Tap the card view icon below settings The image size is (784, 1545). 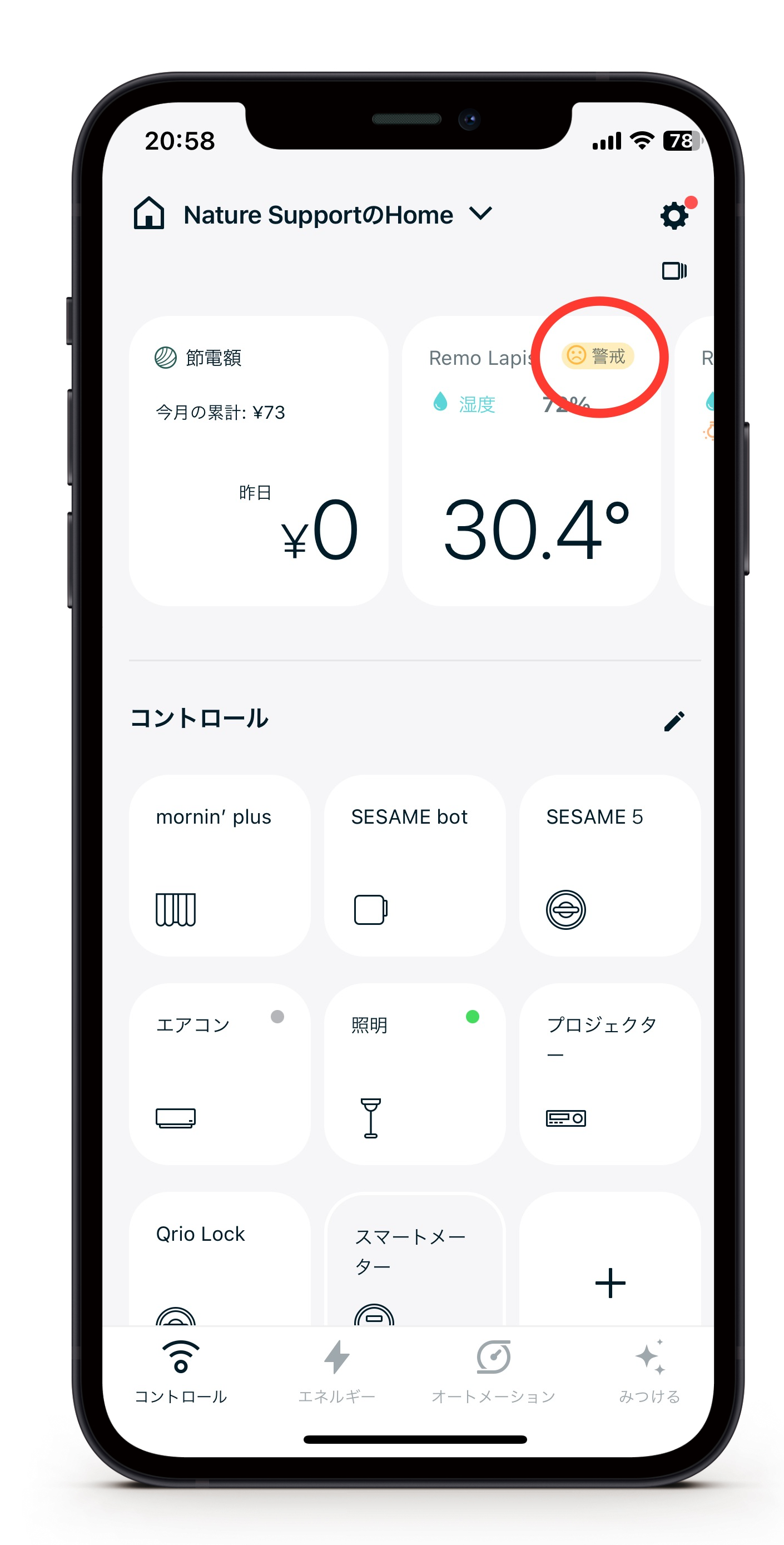673,271
